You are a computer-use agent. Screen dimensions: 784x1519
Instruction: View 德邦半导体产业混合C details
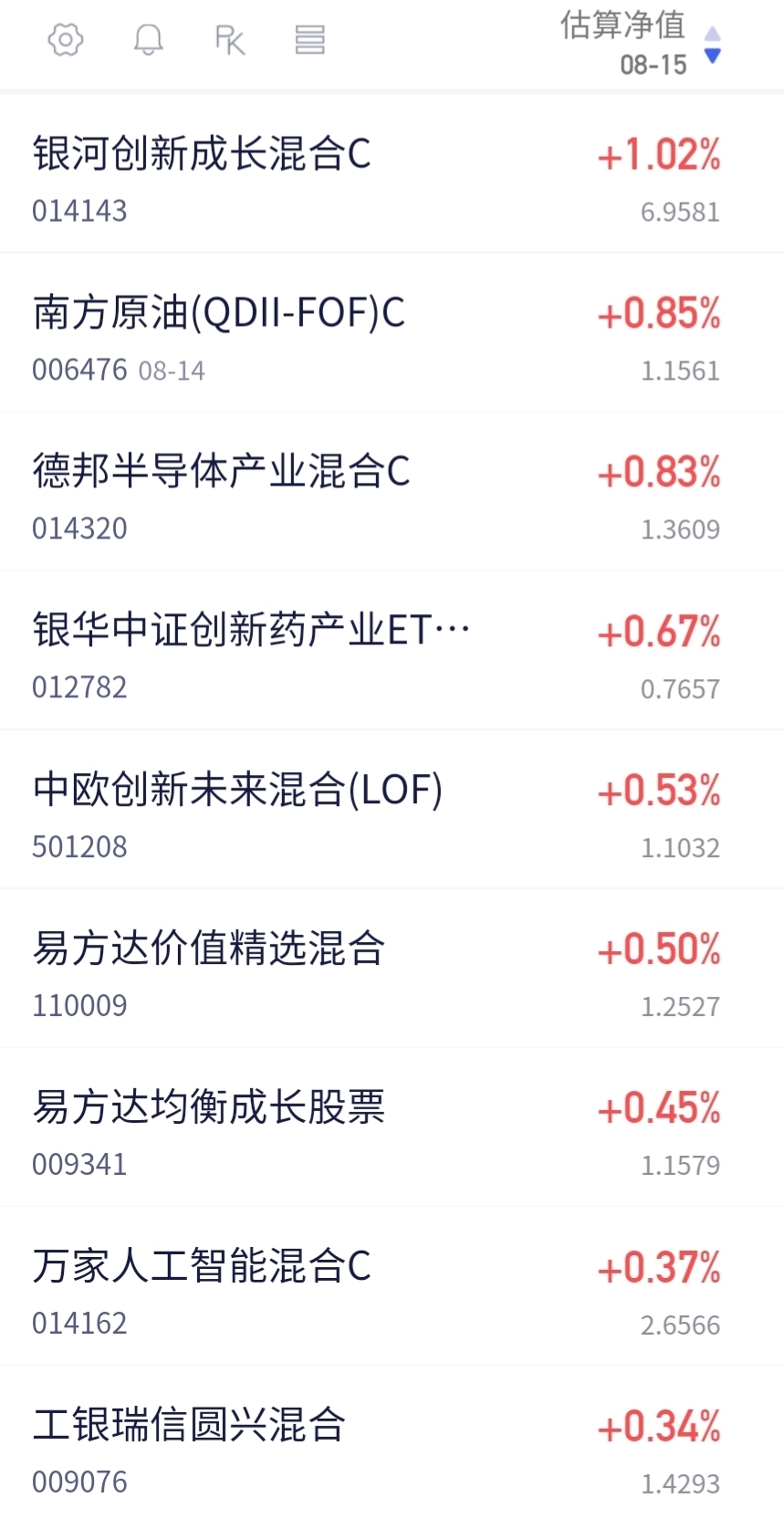point(392,491)
